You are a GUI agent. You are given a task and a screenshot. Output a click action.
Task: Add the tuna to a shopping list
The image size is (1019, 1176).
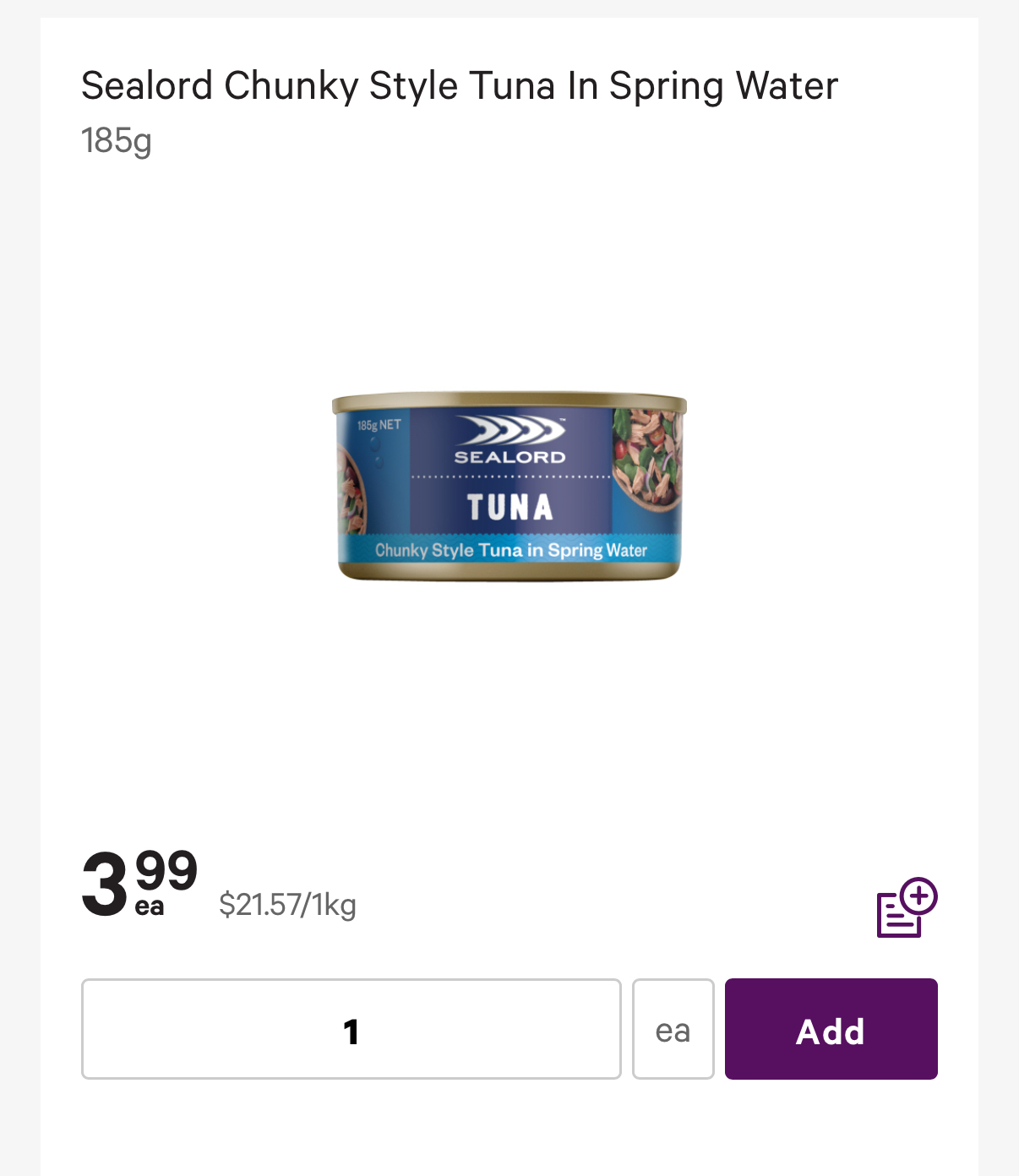click(x=907, y=907)
